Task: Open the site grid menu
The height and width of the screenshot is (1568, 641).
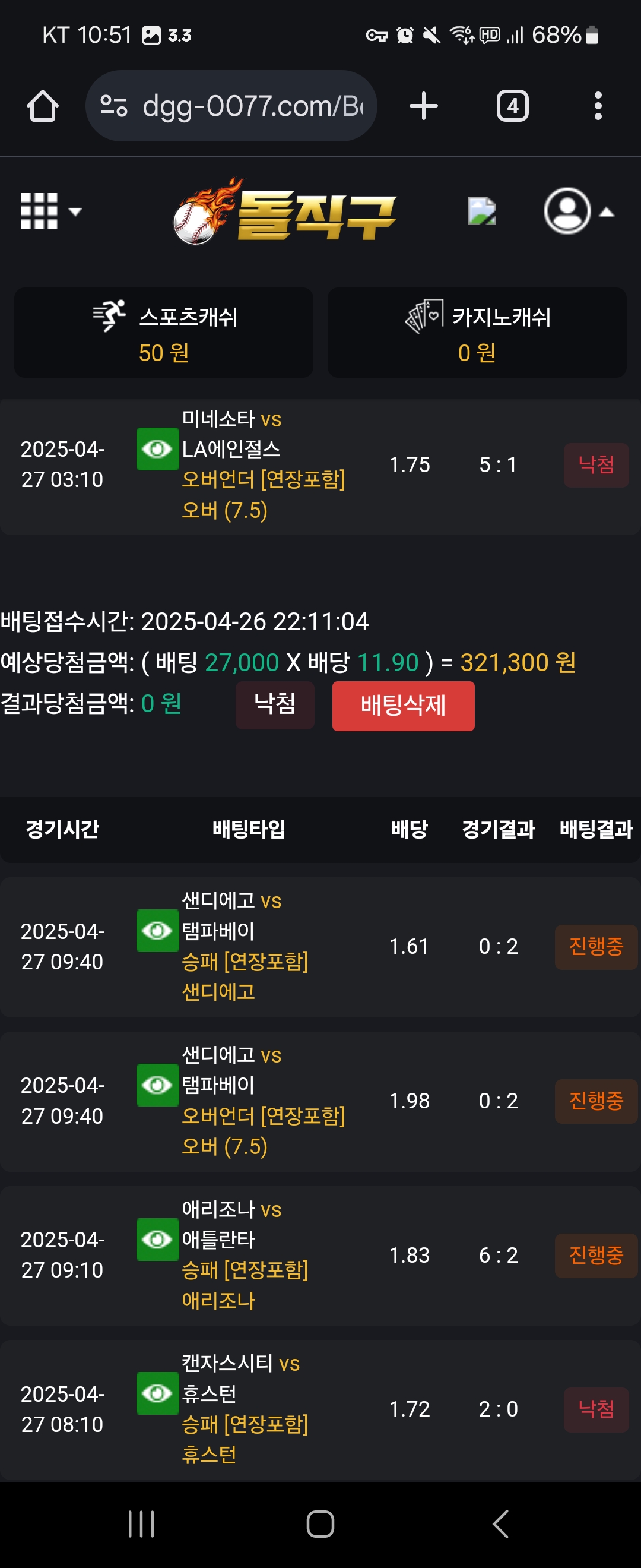Action: pos(50,211)
